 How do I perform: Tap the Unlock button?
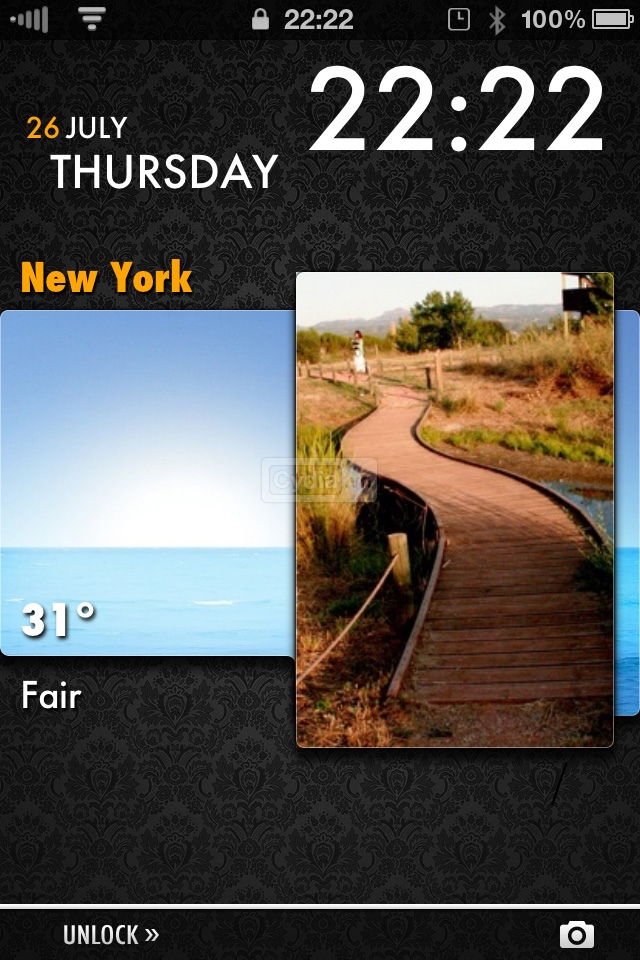(111, 935)
